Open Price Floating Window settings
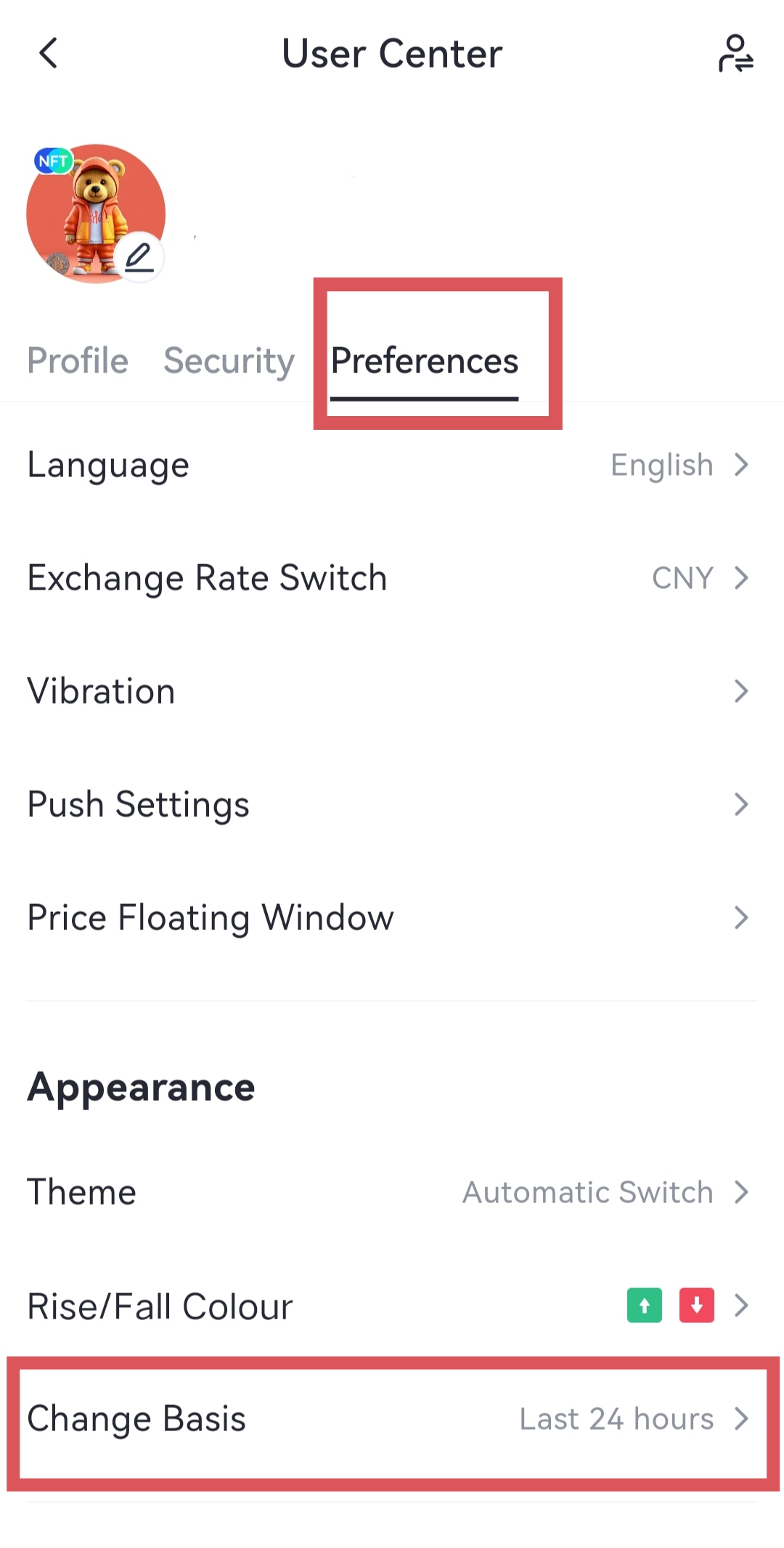 (x=392, y=918)
